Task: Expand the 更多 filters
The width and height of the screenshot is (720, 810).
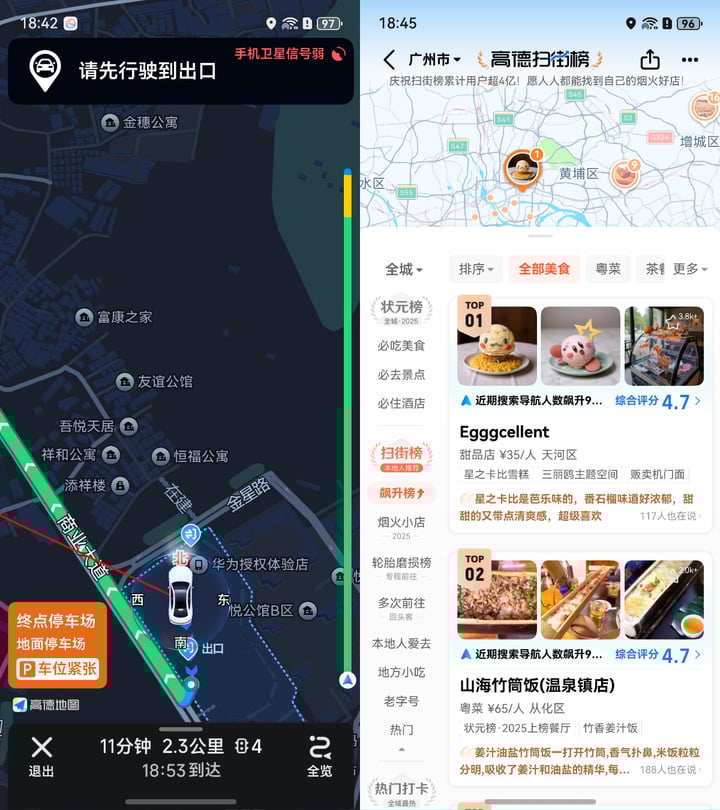Action: [690, 268]
